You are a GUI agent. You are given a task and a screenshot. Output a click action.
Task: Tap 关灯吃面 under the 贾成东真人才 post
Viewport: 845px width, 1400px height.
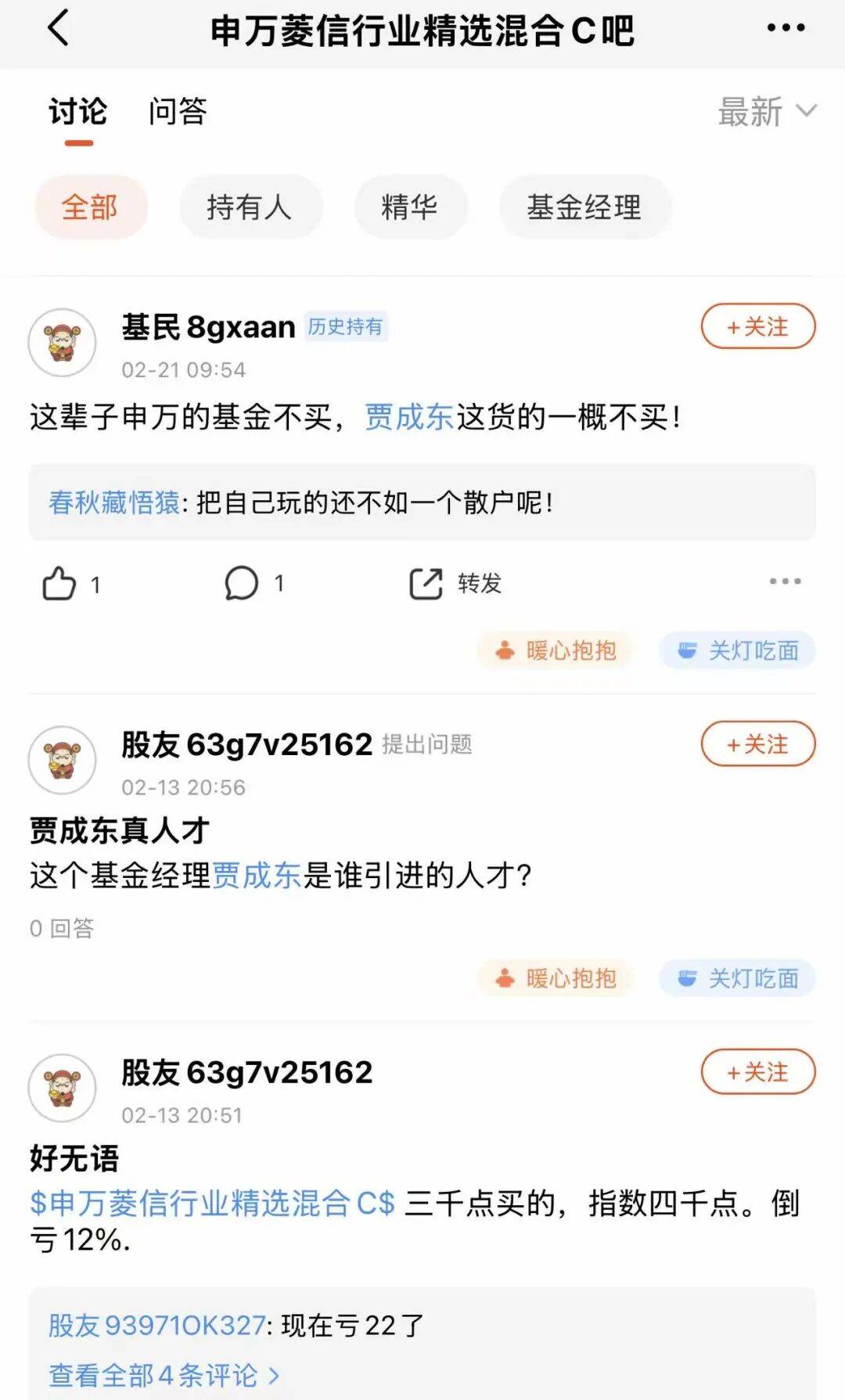point(737,978)
